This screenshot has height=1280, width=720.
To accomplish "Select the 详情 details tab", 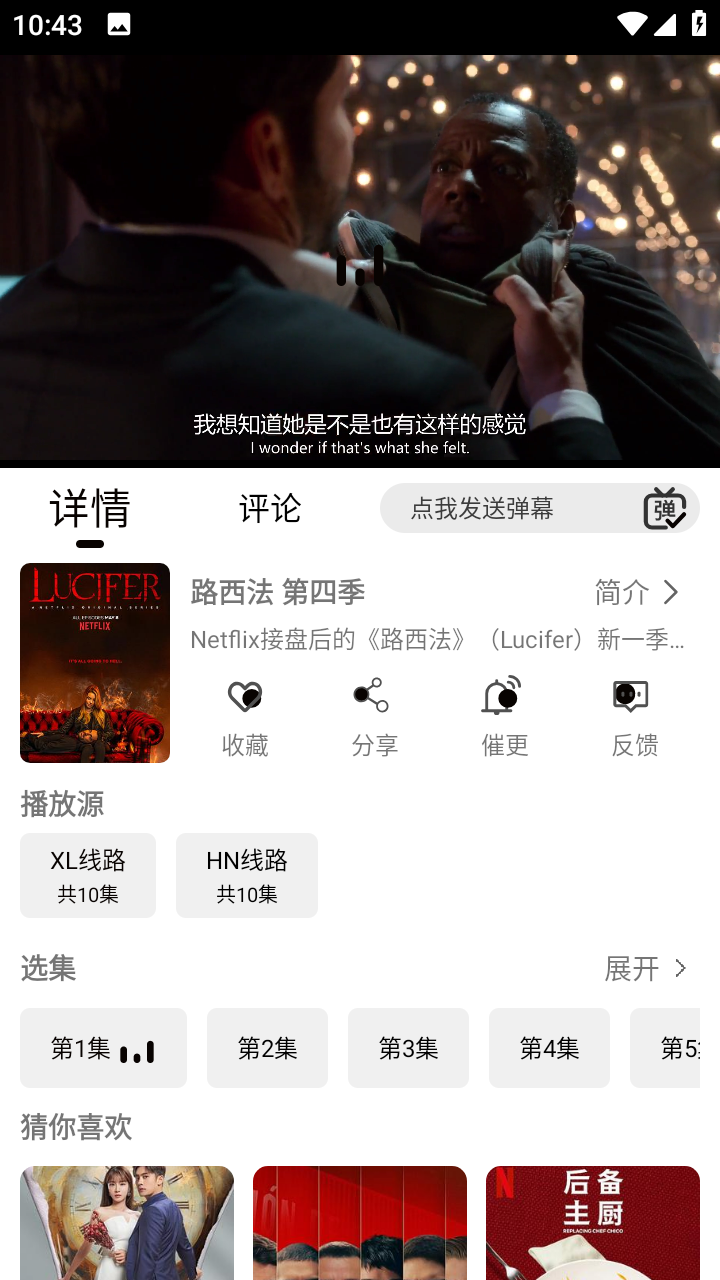I will click(x=89, y=509).
